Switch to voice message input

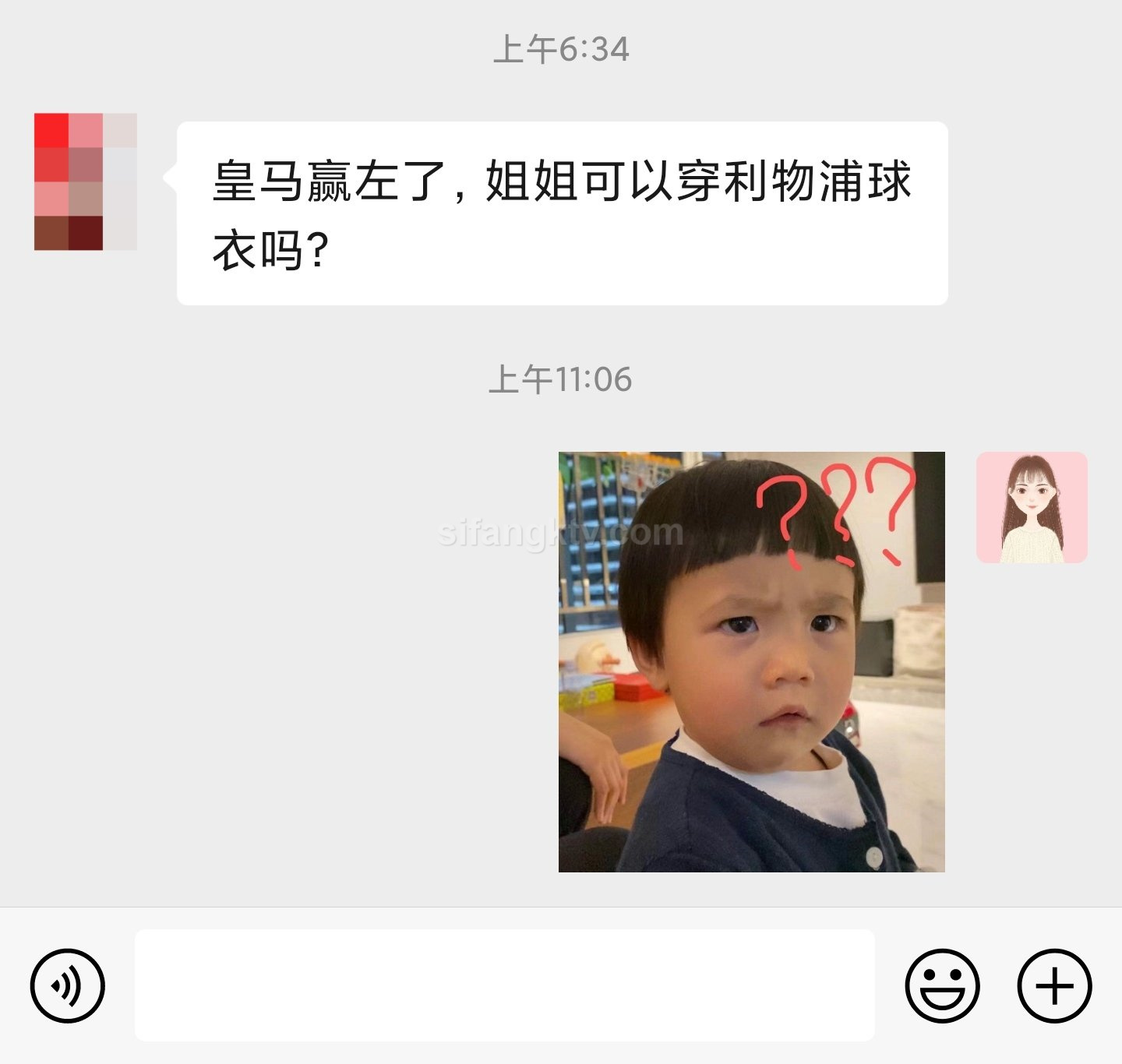point(68,985)
